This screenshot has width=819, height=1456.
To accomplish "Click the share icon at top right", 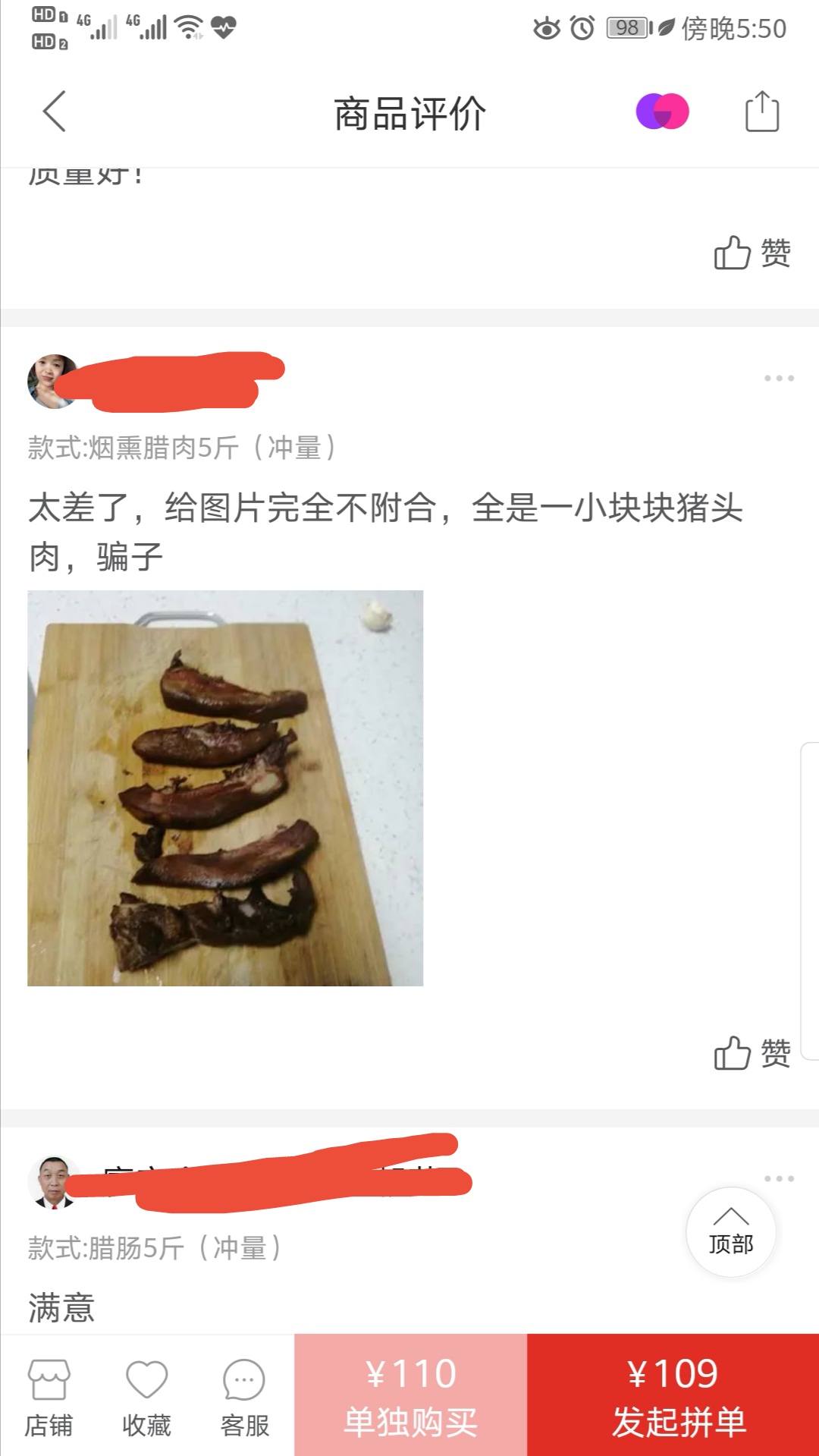I will coord(762,111).
